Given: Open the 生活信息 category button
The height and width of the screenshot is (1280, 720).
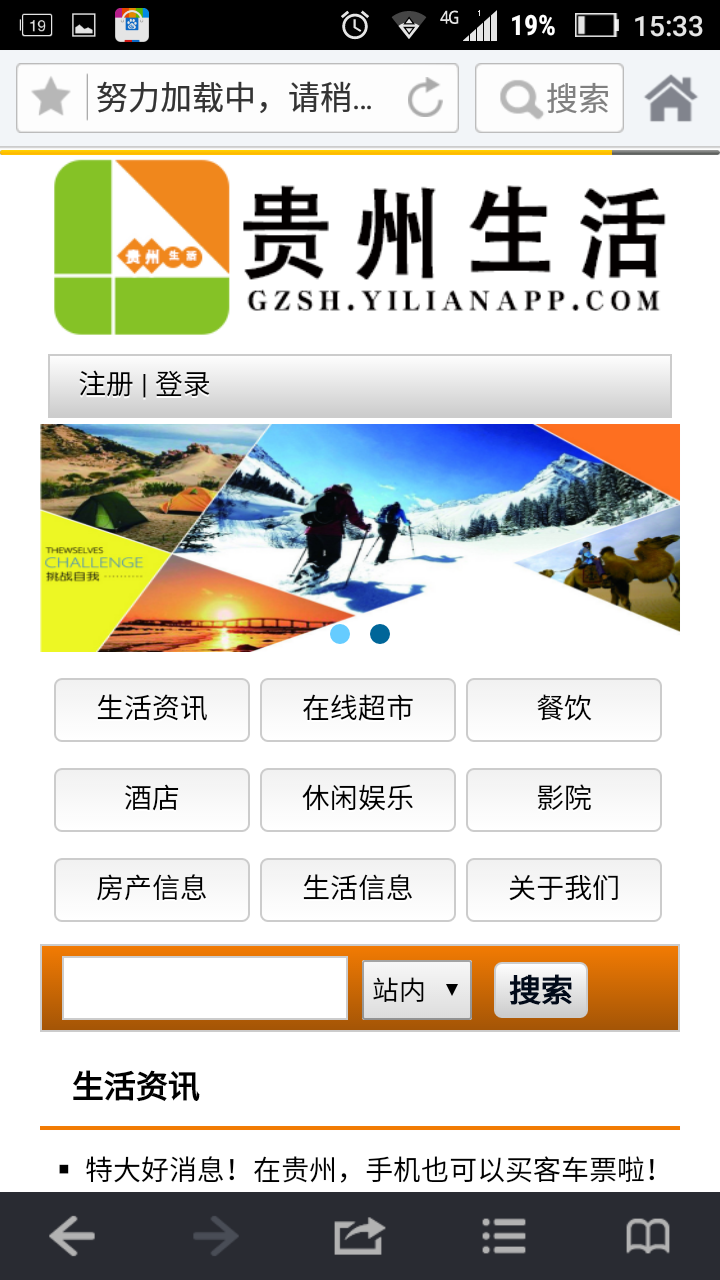Looking at the screenshot, I should (x=358, y=889).
